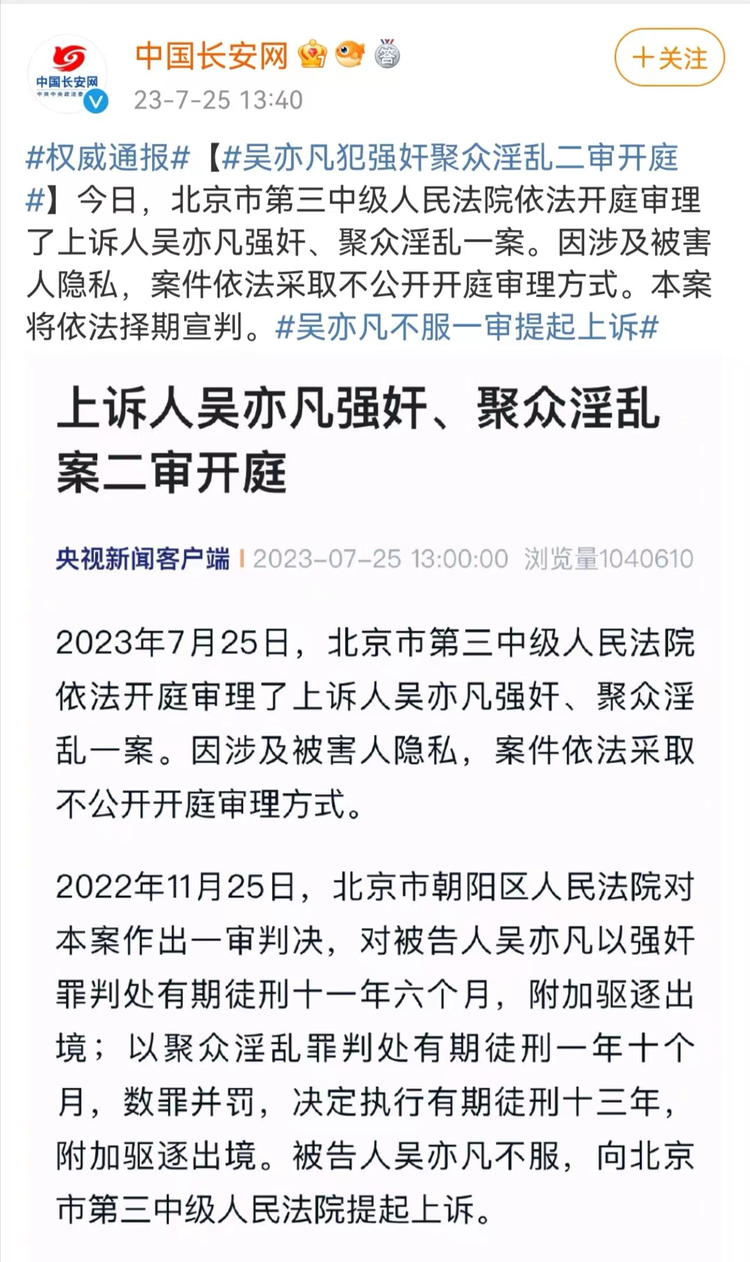View the attached article screenshot image
Image resolution: width=750 pixels, height=1262 pixels.
pos(375,800)
